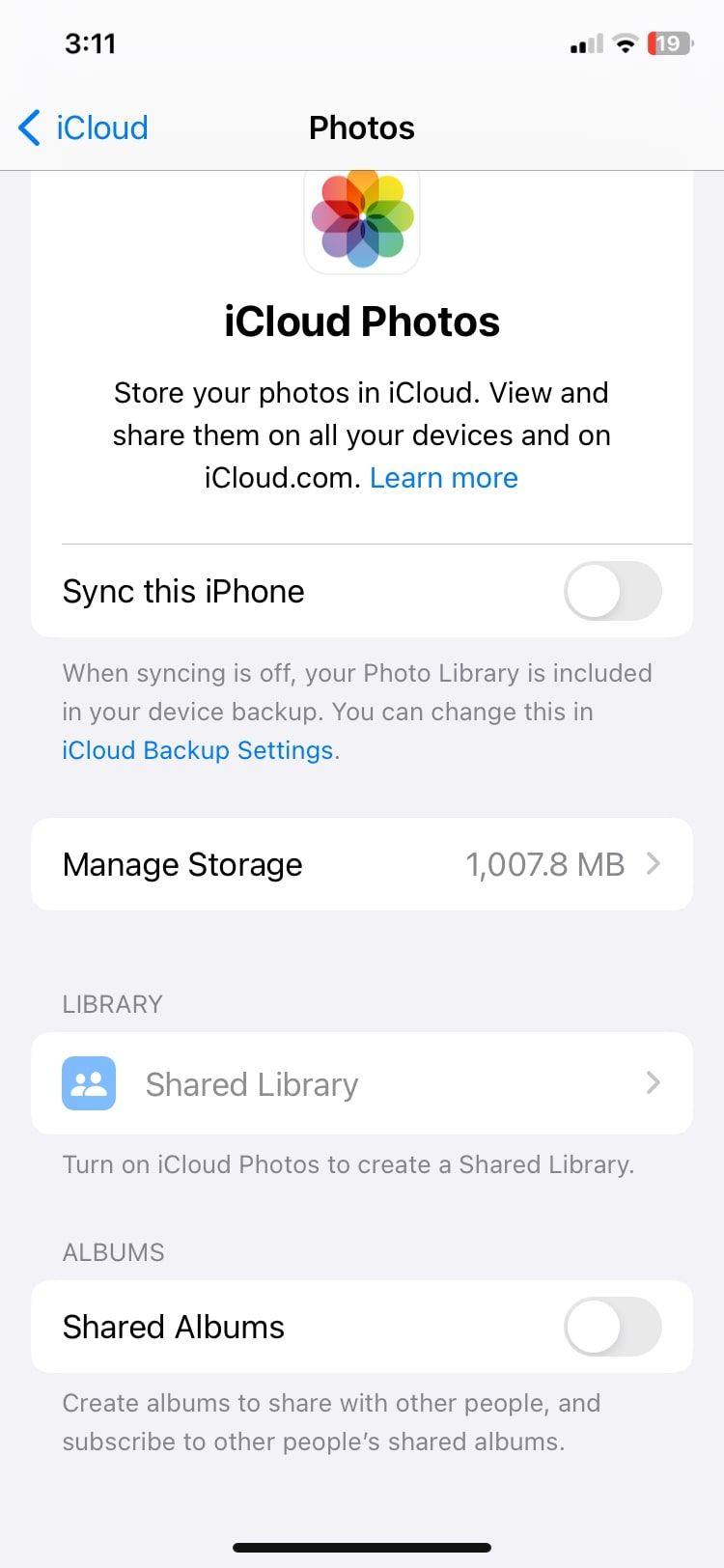Go back to iCloud settings

(x=83, y=127)
